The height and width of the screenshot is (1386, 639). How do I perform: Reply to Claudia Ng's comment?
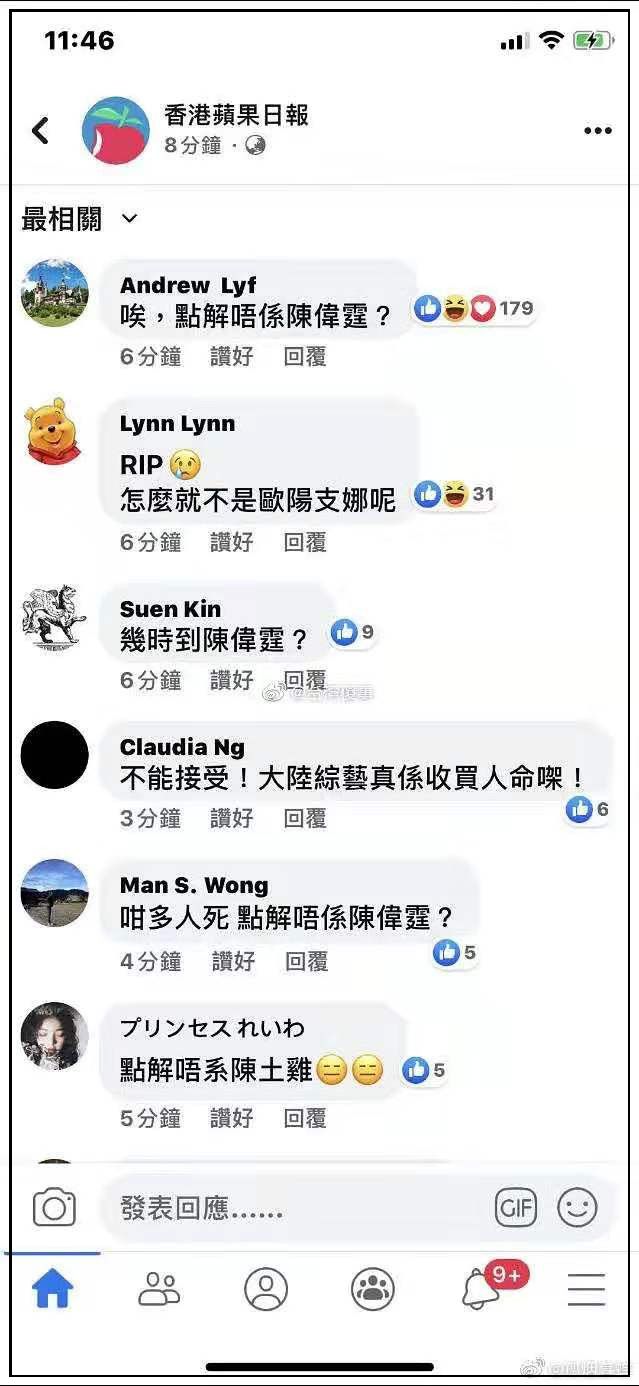pyautogui.click(x=305, y=818)
